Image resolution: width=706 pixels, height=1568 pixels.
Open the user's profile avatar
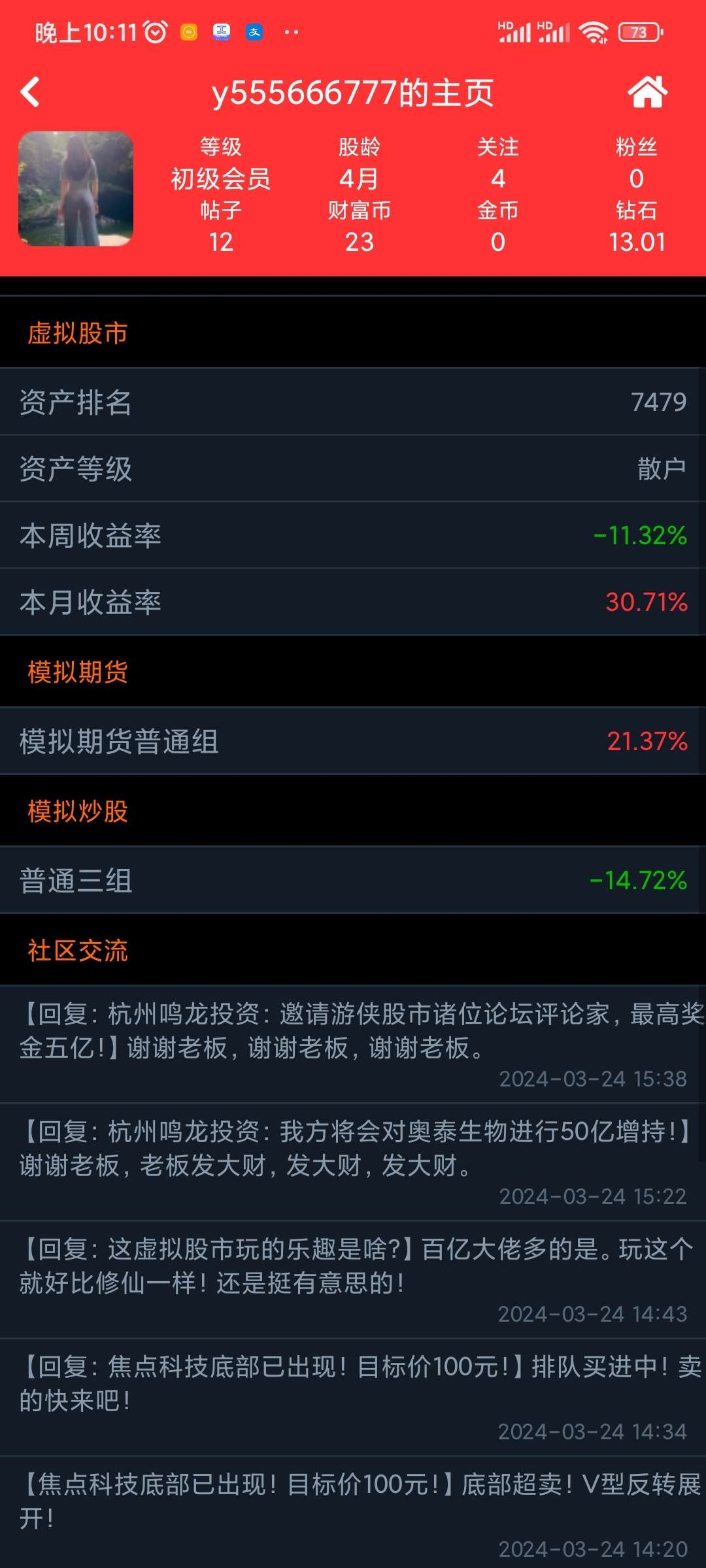pyautogui.click(x=76, y=189)
